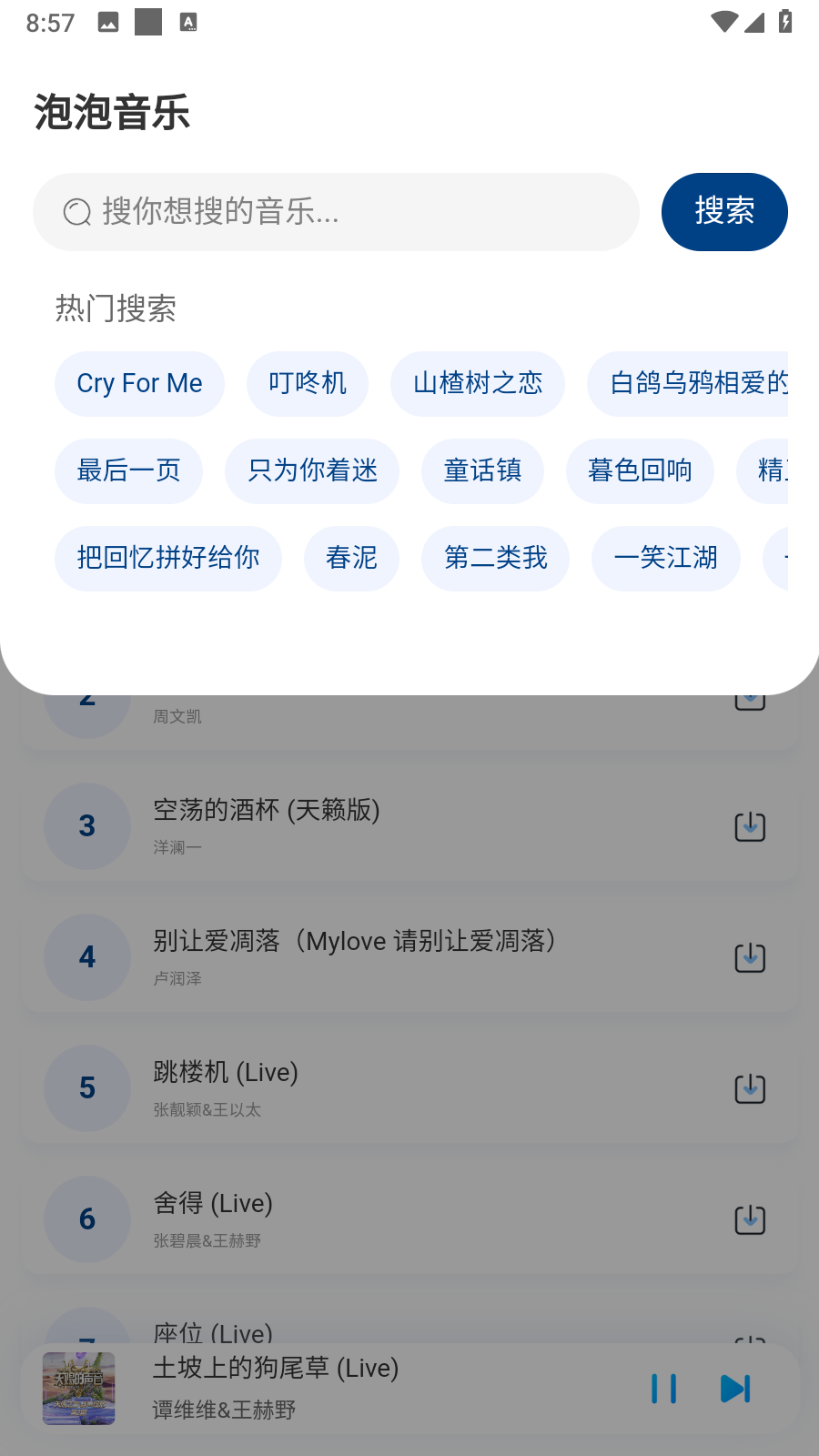The image size is (819, 1456).
Task: Choose the 山楂树之恋 hot search chip
Action: click(x=478, y=384)
